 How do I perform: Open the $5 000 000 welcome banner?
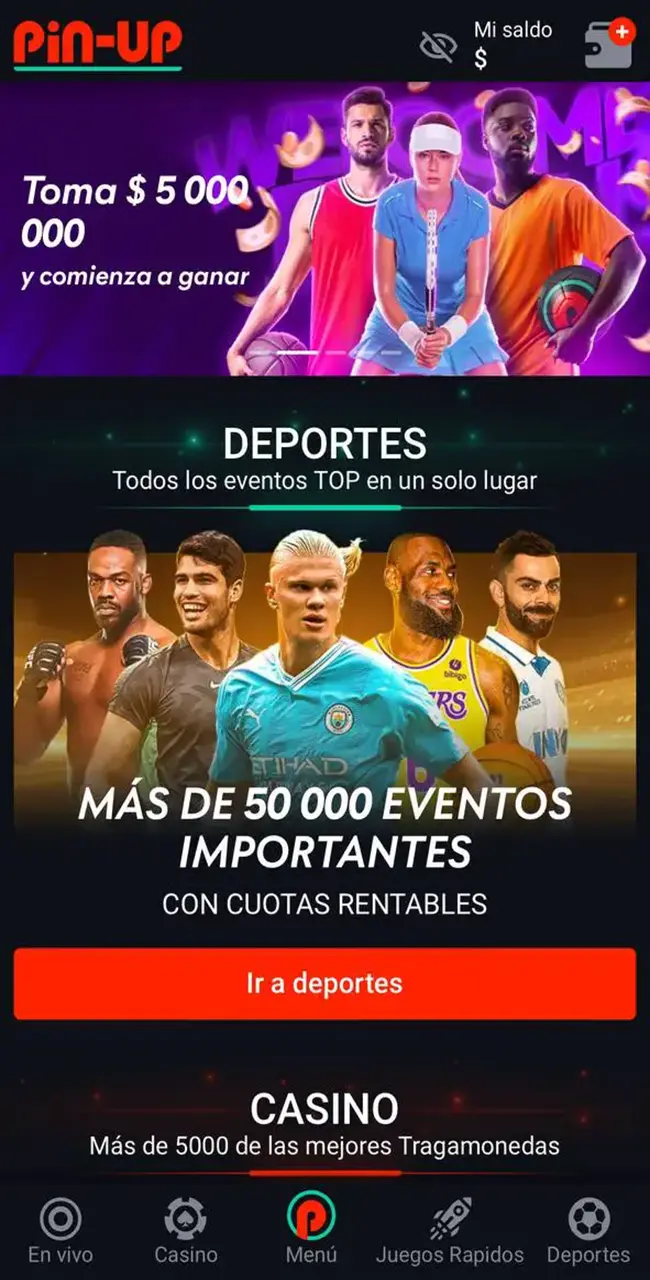click(x=325, y=228)
